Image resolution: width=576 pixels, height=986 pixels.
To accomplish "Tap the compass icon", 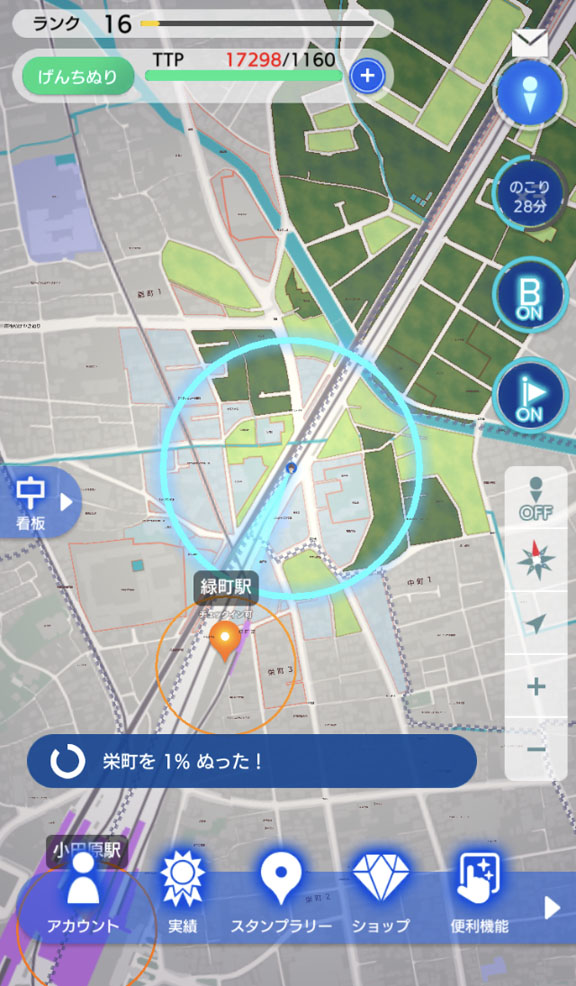I will click(536, 559).
